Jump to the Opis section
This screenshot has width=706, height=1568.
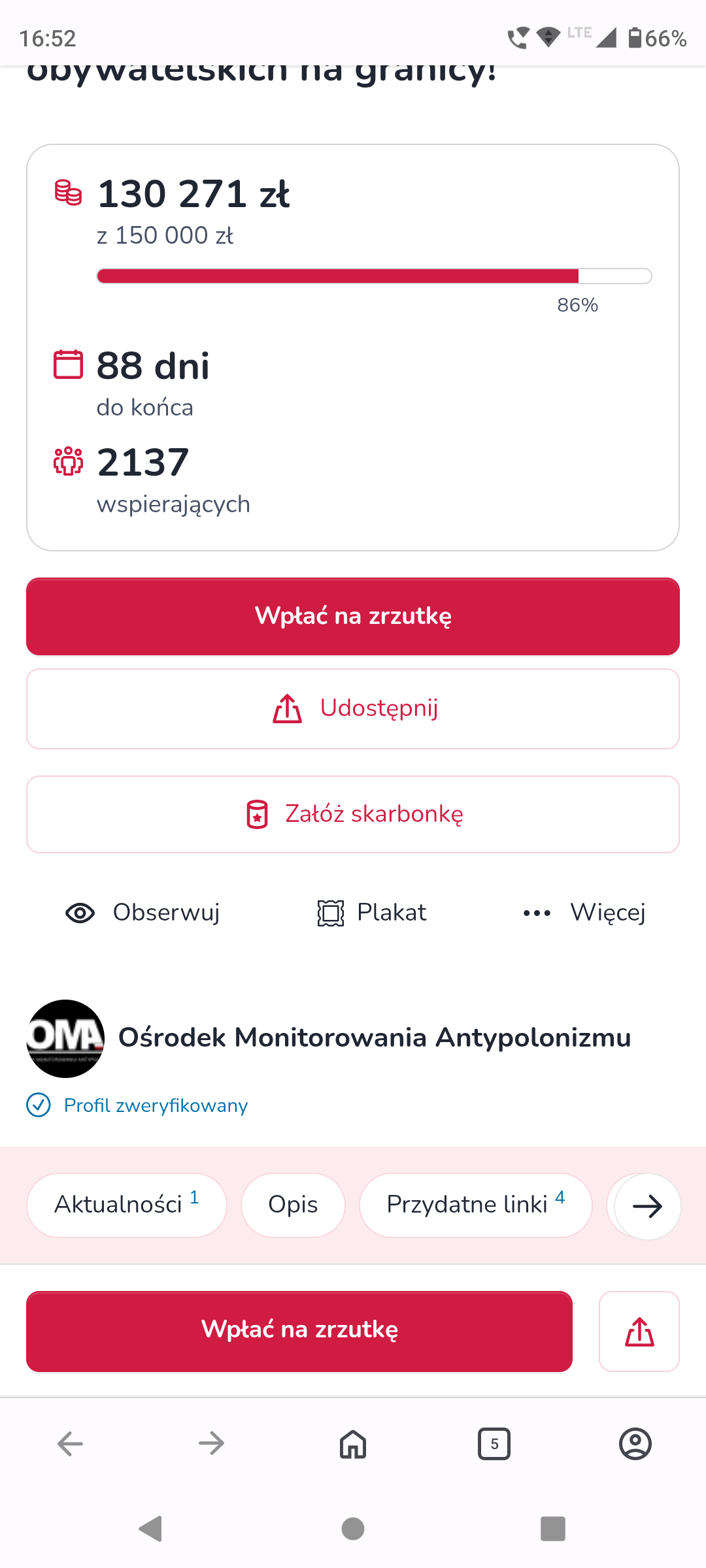293,1205
